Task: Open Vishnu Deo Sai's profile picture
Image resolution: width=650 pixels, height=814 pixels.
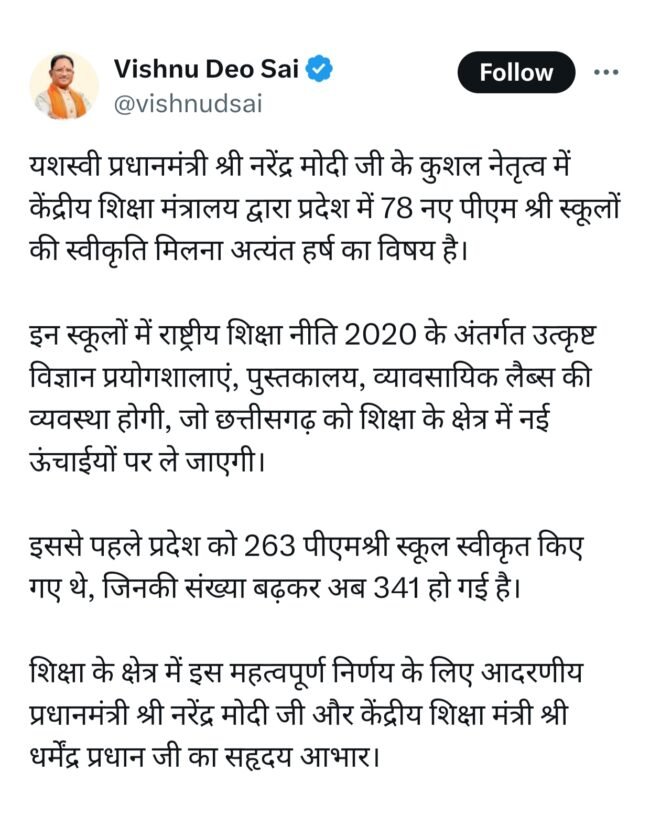Action: pyautogui.click(x=64, y=85)
